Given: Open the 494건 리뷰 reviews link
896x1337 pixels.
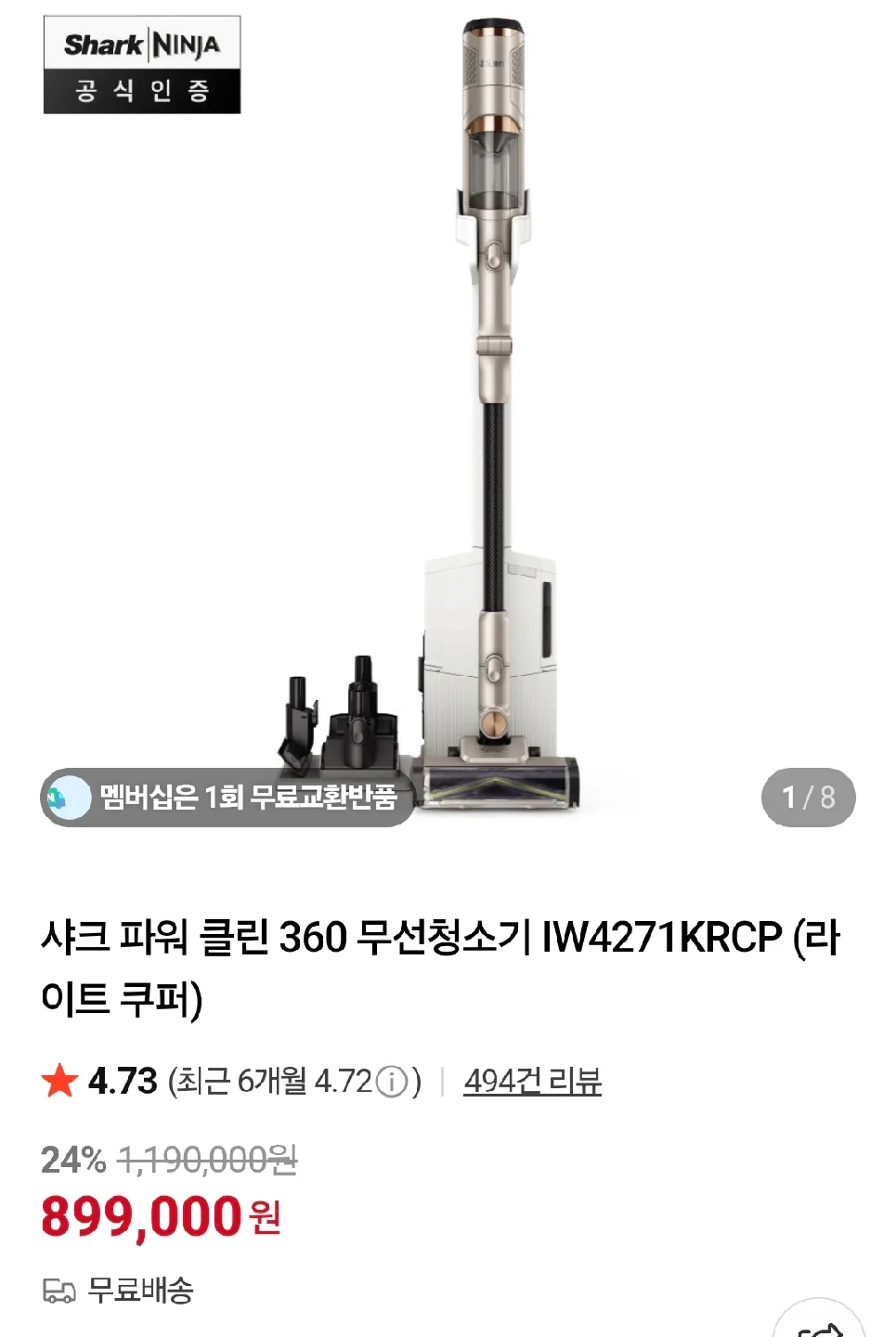Looking at the screenshot, I should pyautogui.click(x=532, y=1081).
